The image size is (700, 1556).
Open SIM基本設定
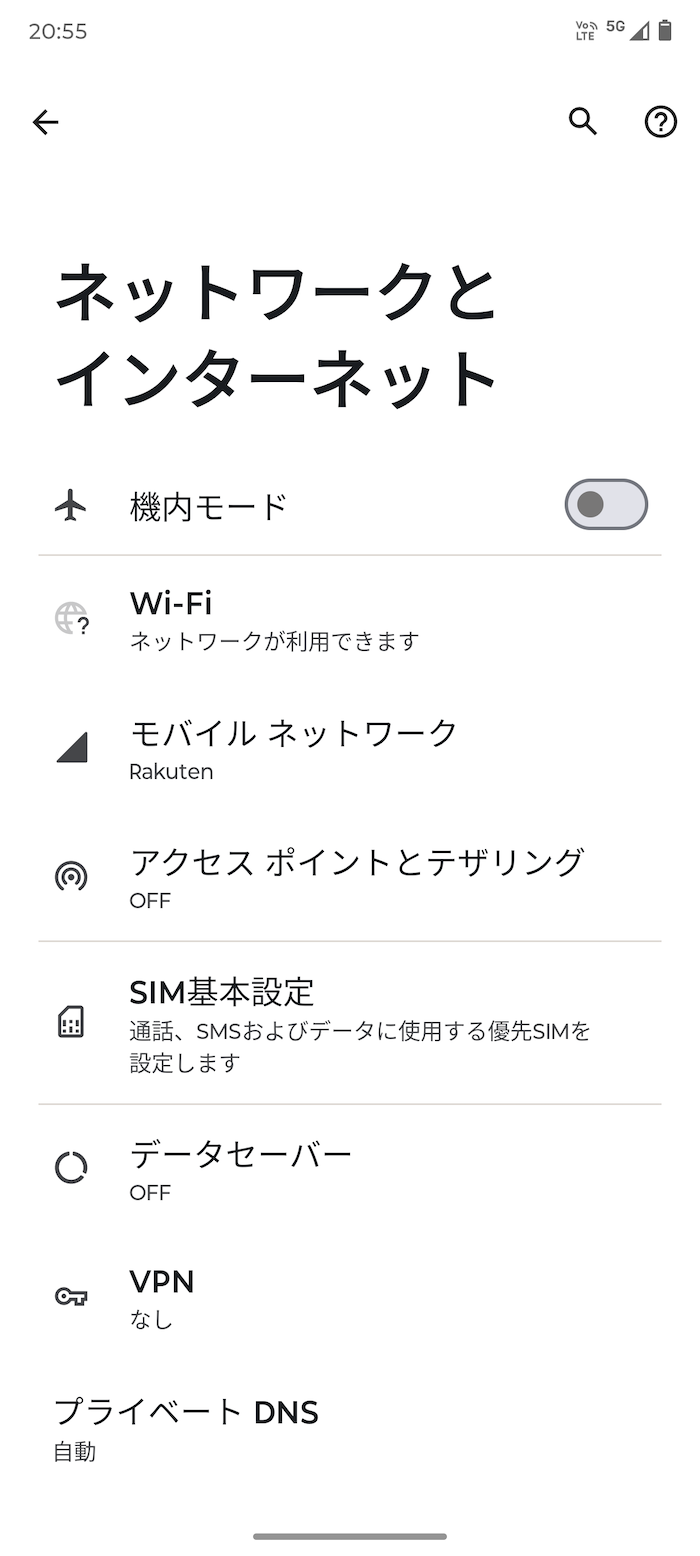coord(350,1023)
